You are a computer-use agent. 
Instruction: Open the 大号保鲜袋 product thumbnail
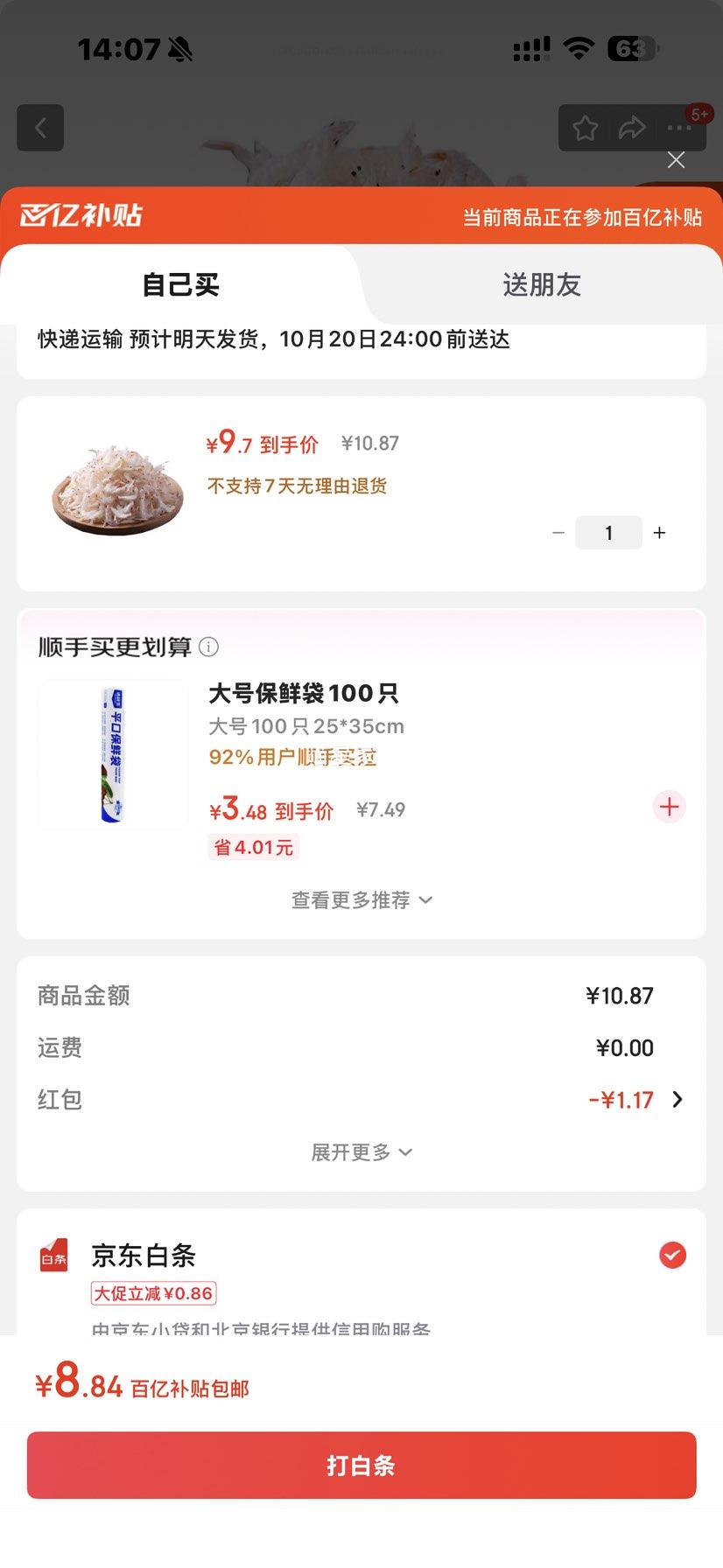tap(113, 754)
